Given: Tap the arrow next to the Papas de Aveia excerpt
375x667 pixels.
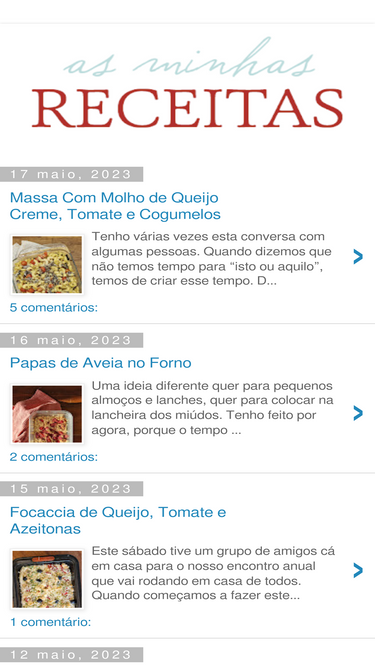Looking at the screenshot, I should (358, 413).
